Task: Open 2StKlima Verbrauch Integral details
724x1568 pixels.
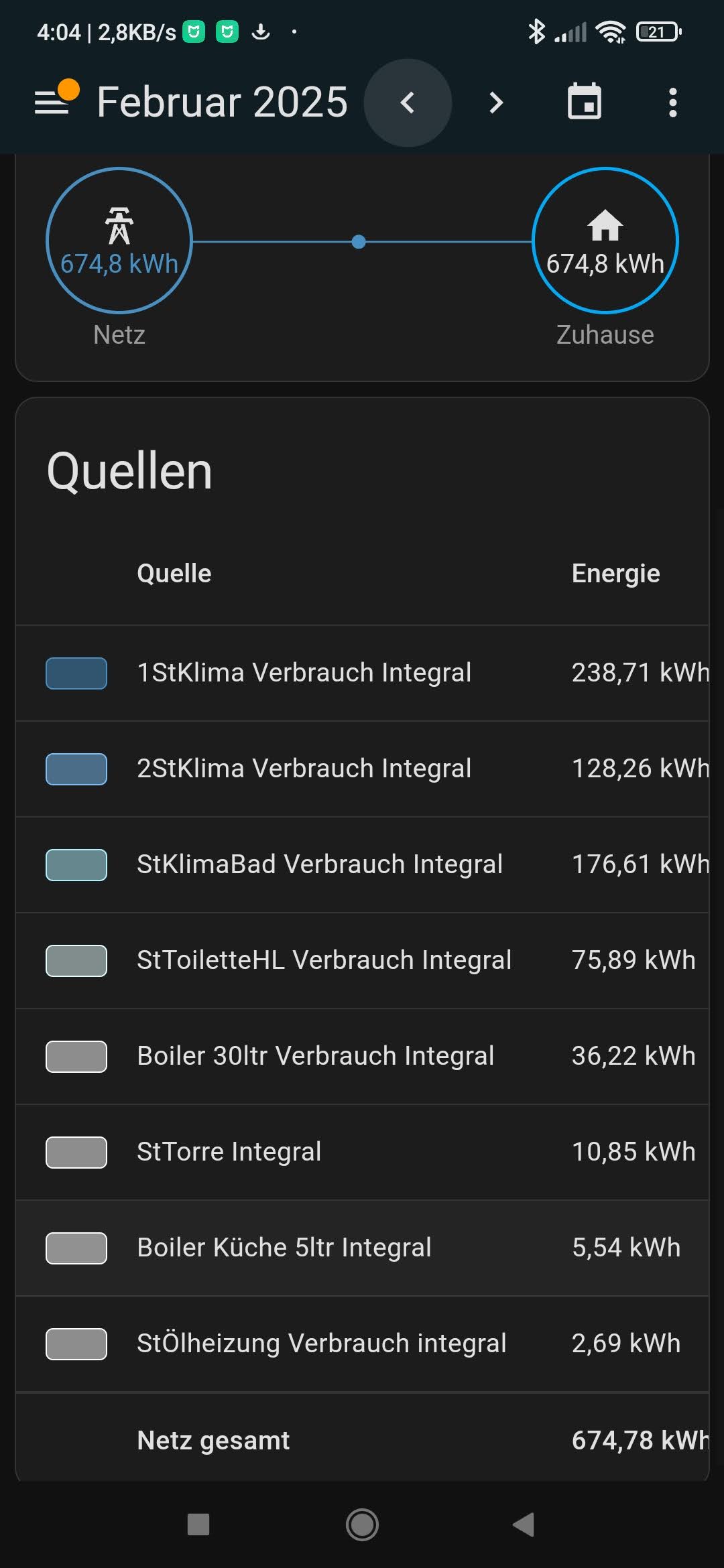Action: (304, 769)
